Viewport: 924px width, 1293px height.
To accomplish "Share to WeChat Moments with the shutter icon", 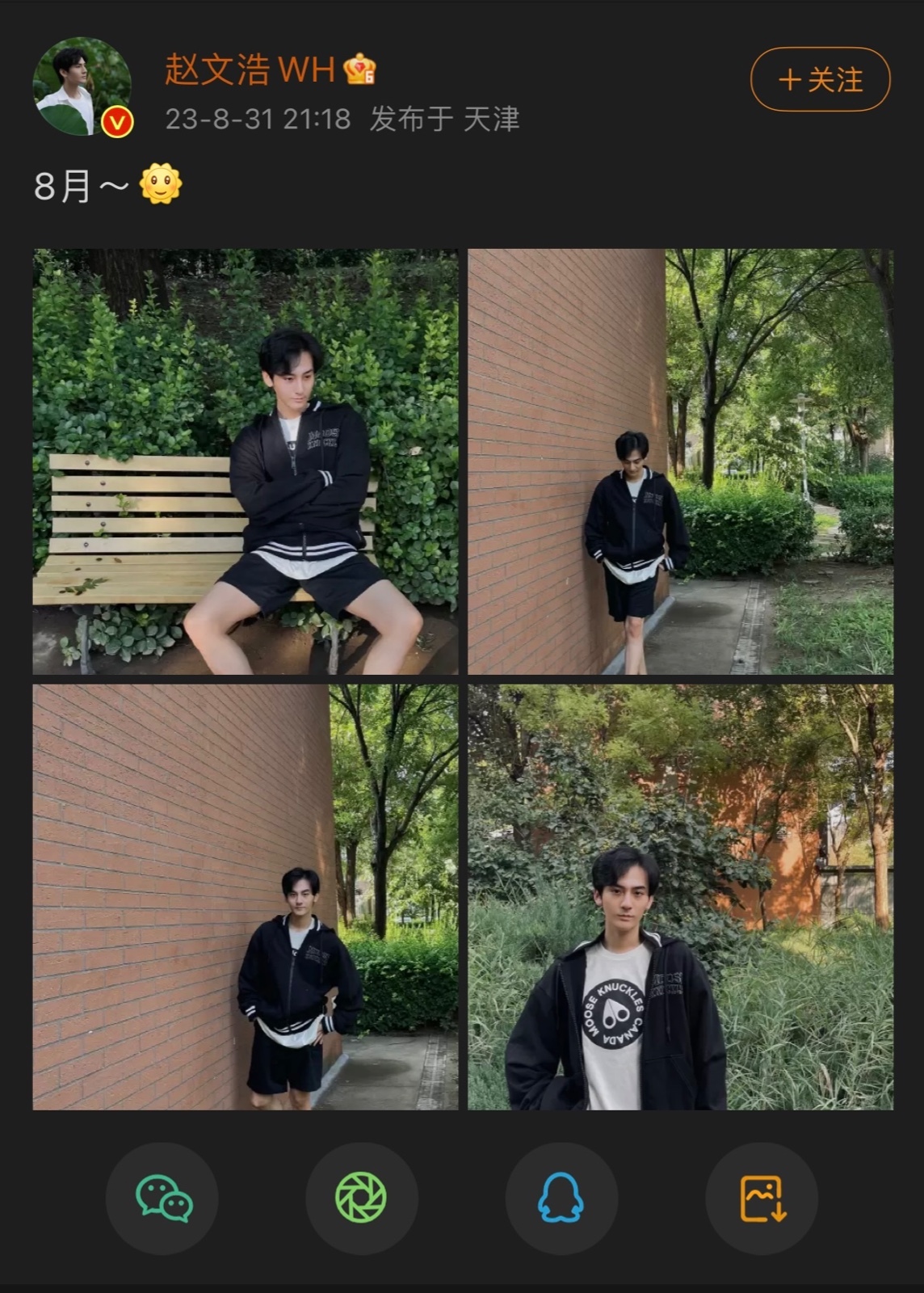I will 361,1198.
